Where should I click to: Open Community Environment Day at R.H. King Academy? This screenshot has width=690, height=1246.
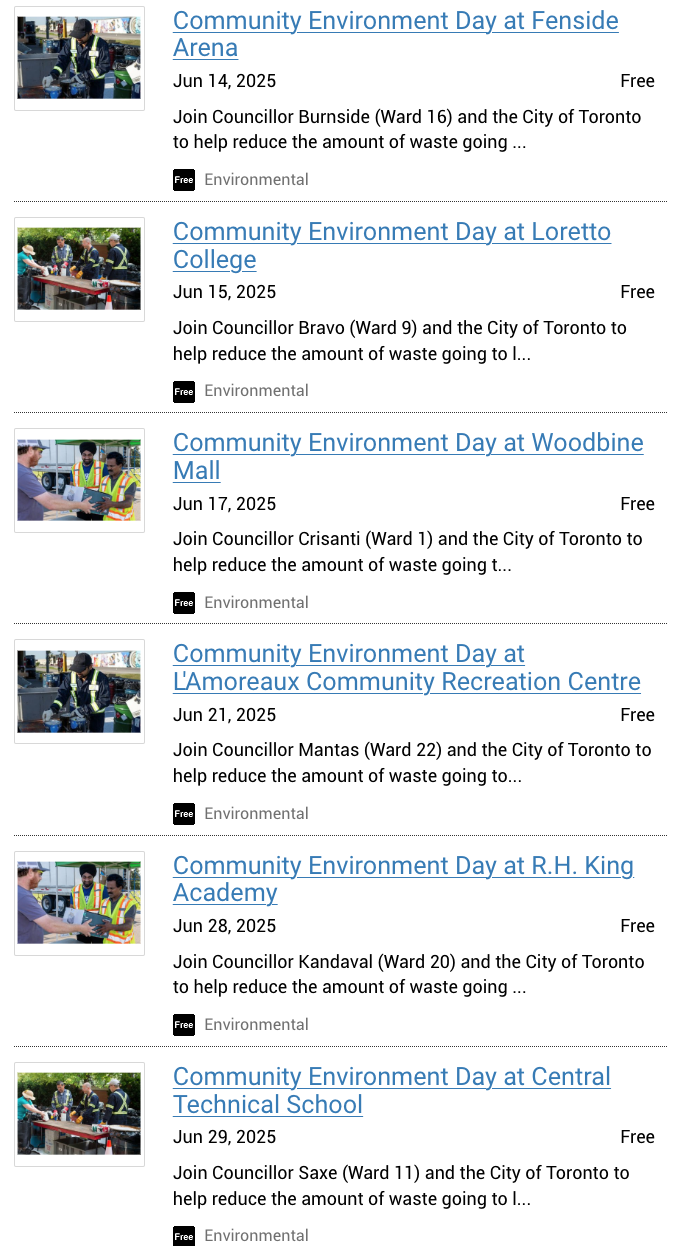(x=403, y=866)
